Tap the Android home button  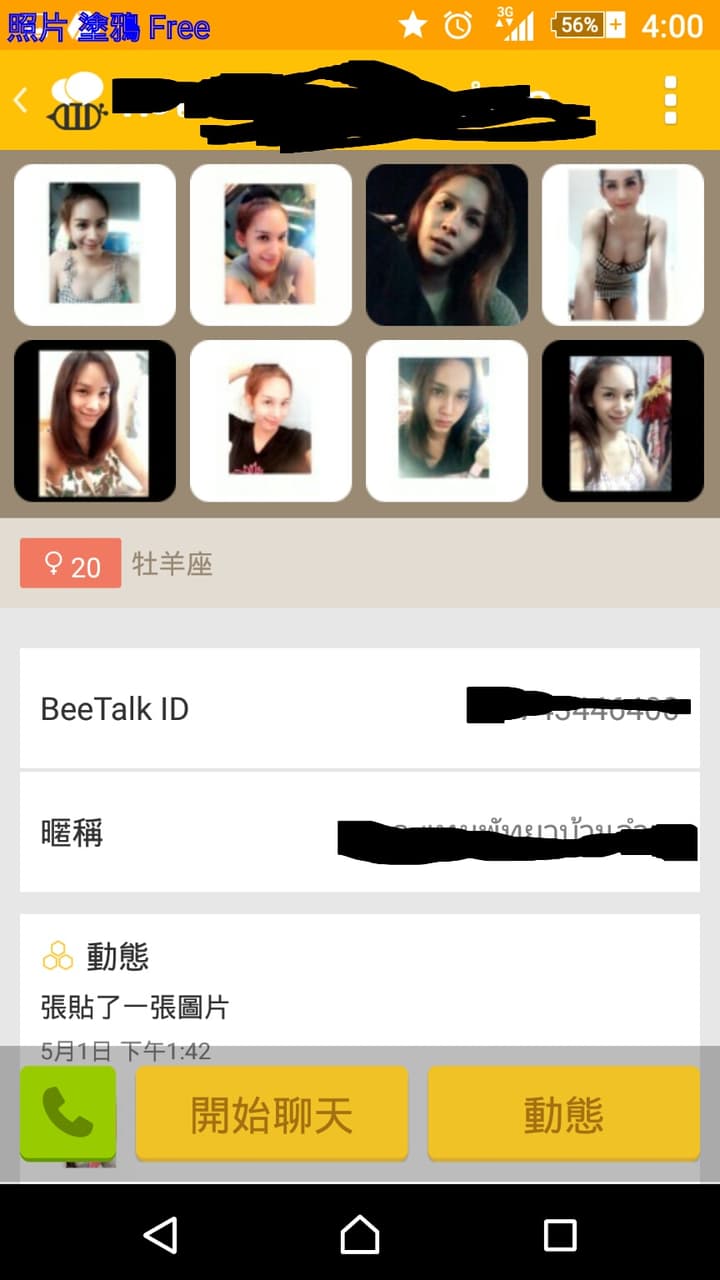pyautogui.click(x=360, y=1236)
